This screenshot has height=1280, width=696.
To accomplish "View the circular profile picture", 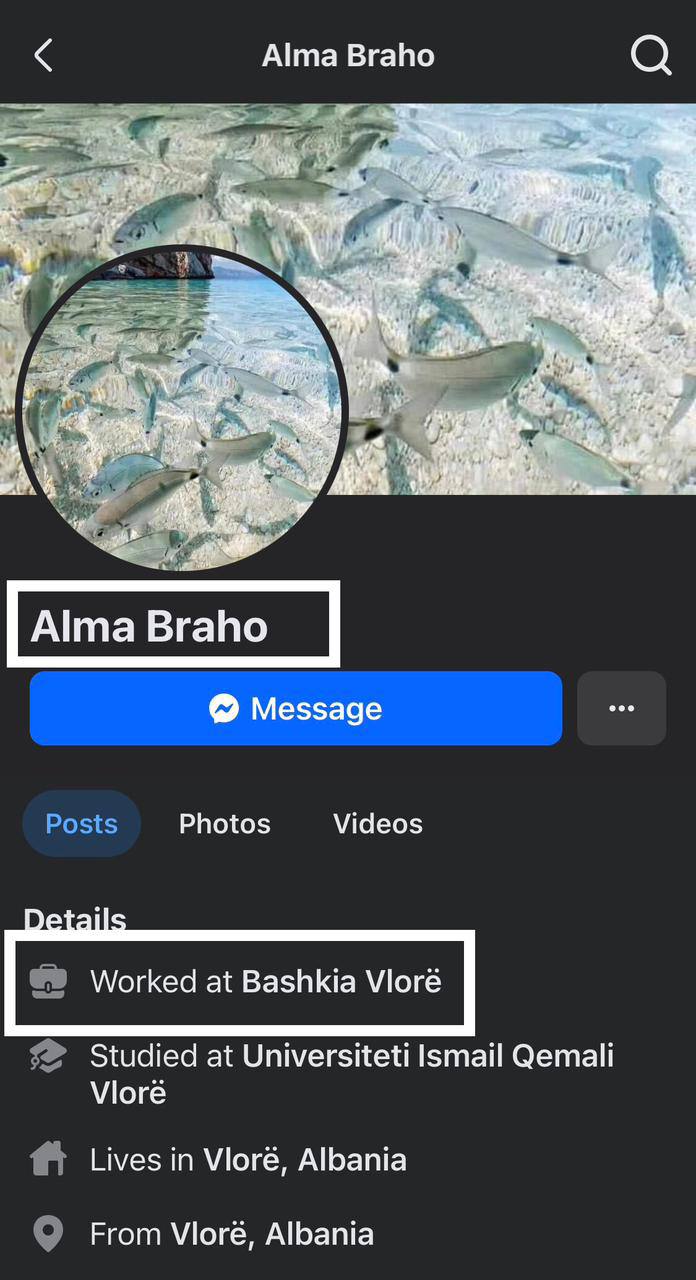I will coord(181,408).
